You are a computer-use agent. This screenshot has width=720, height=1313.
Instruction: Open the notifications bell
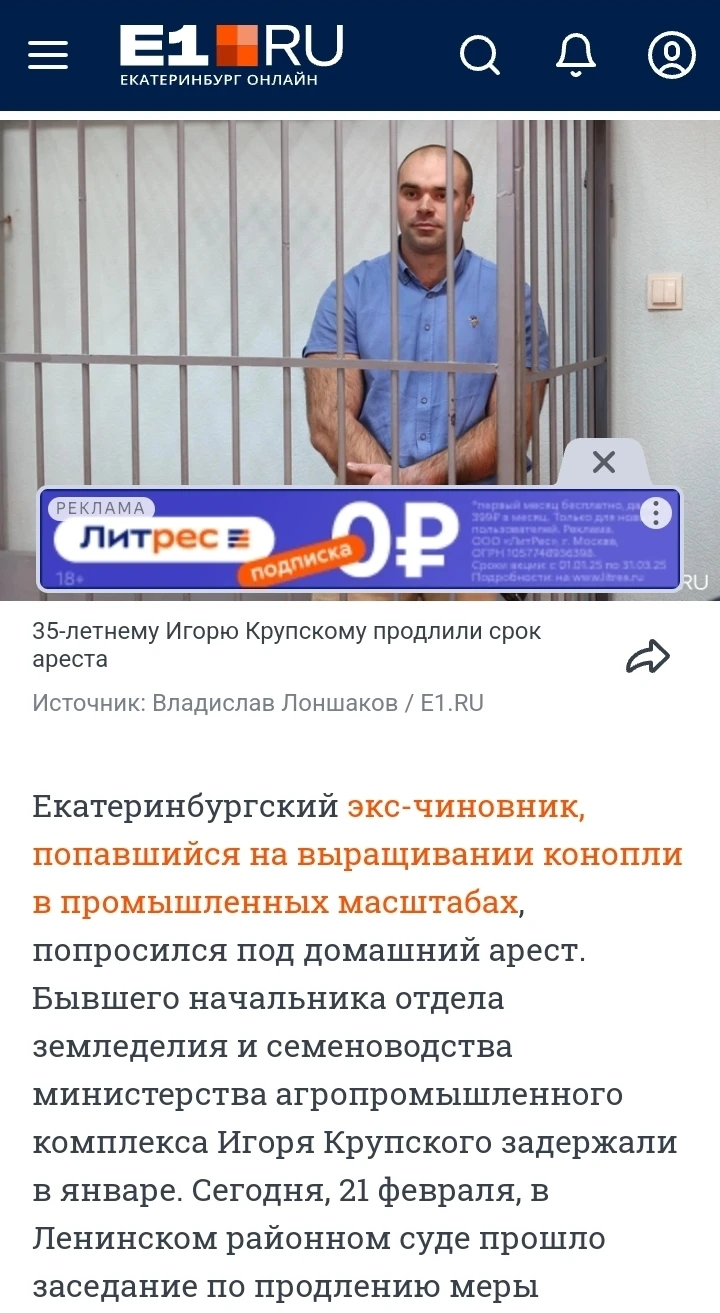pos(575,54)
